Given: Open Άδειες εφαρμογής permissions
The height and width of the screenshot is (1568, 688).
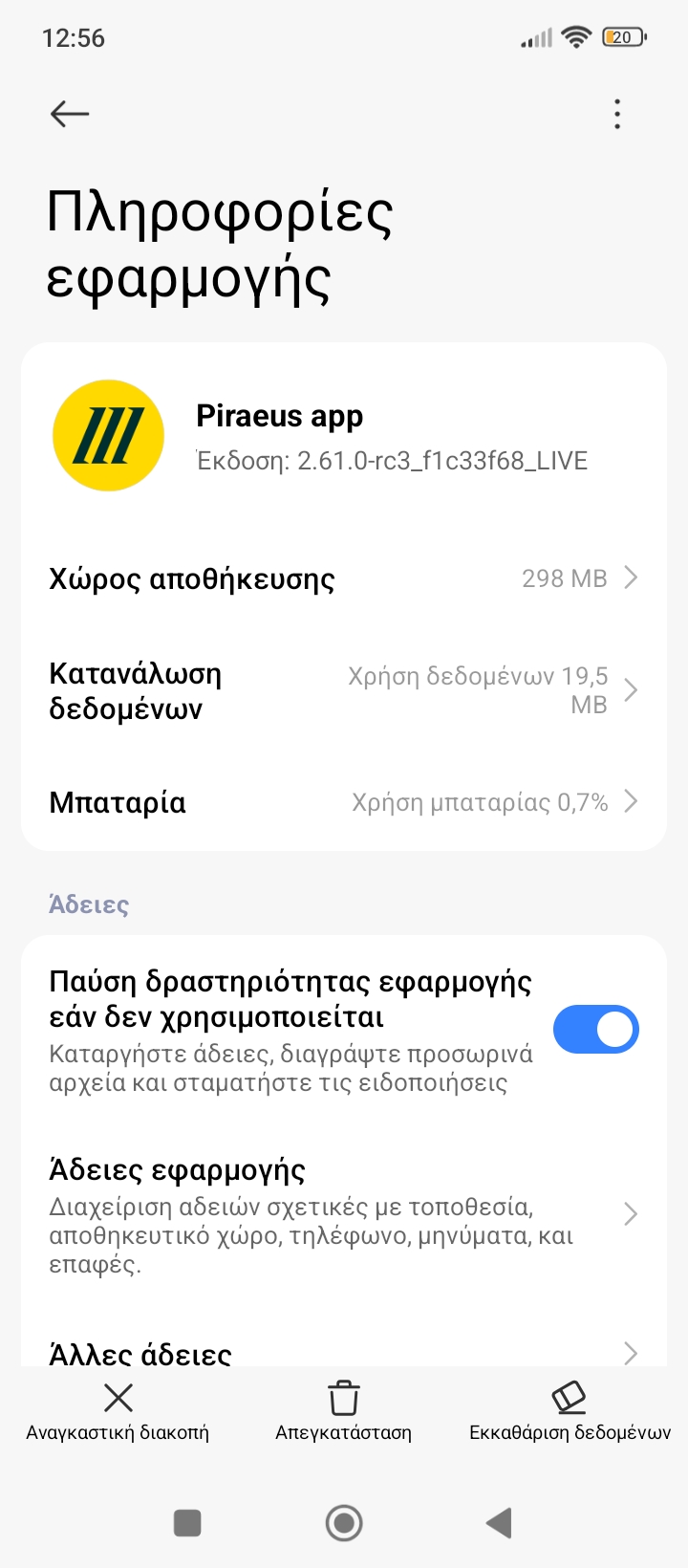Looking at the screenshot, I should 343,1213.
